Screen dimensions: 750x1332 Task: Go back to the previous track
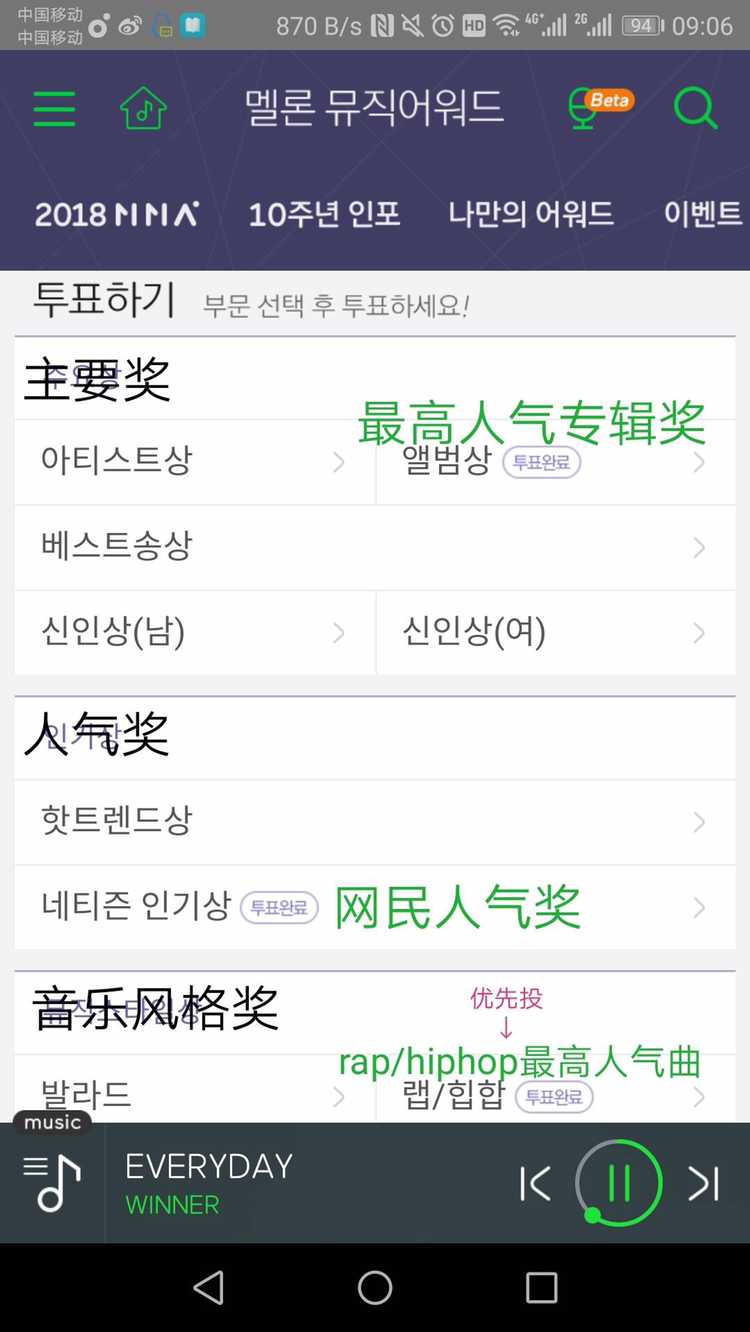[535, 1183]
